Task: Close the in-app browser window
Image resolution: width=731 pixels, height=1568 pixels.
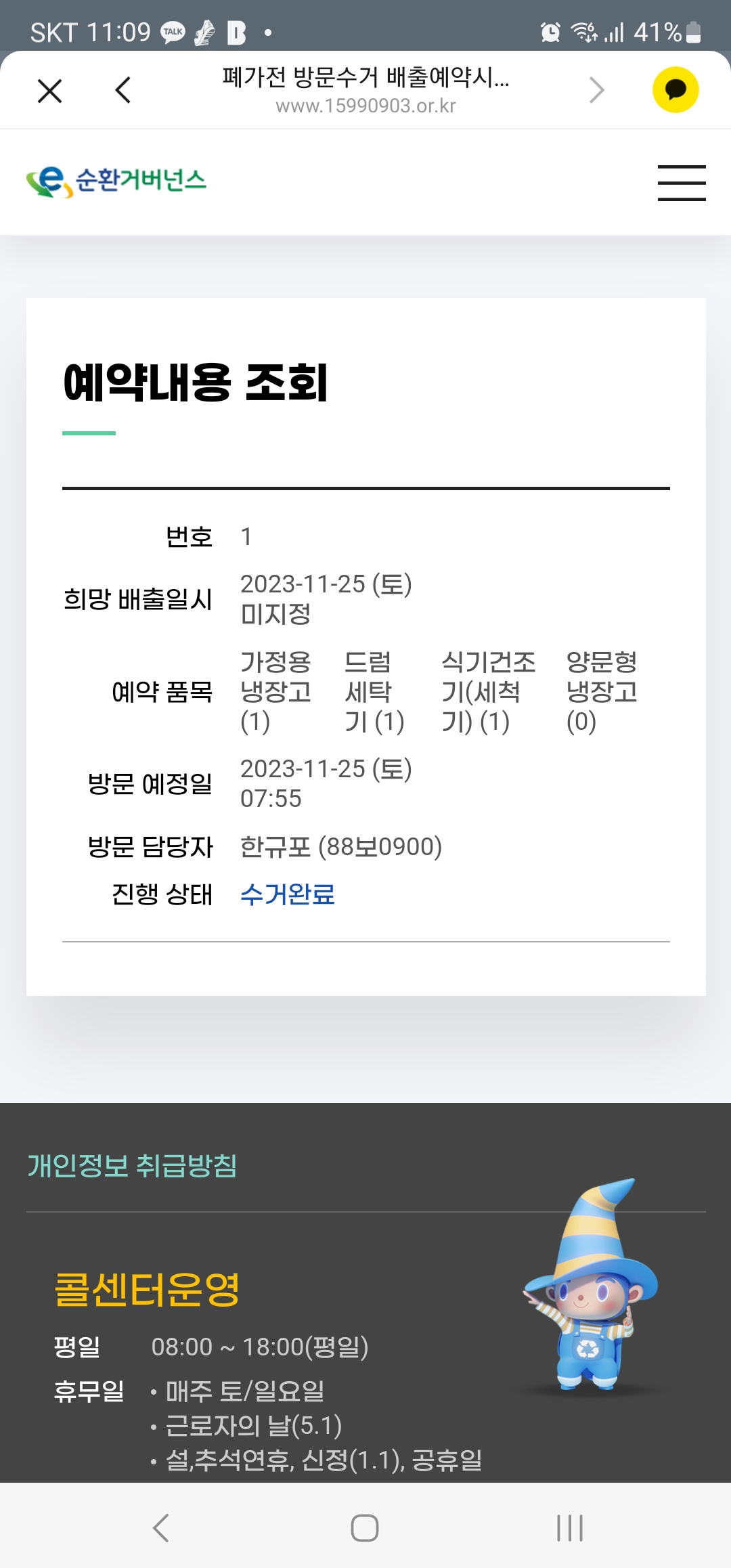Action: point(49,91)
